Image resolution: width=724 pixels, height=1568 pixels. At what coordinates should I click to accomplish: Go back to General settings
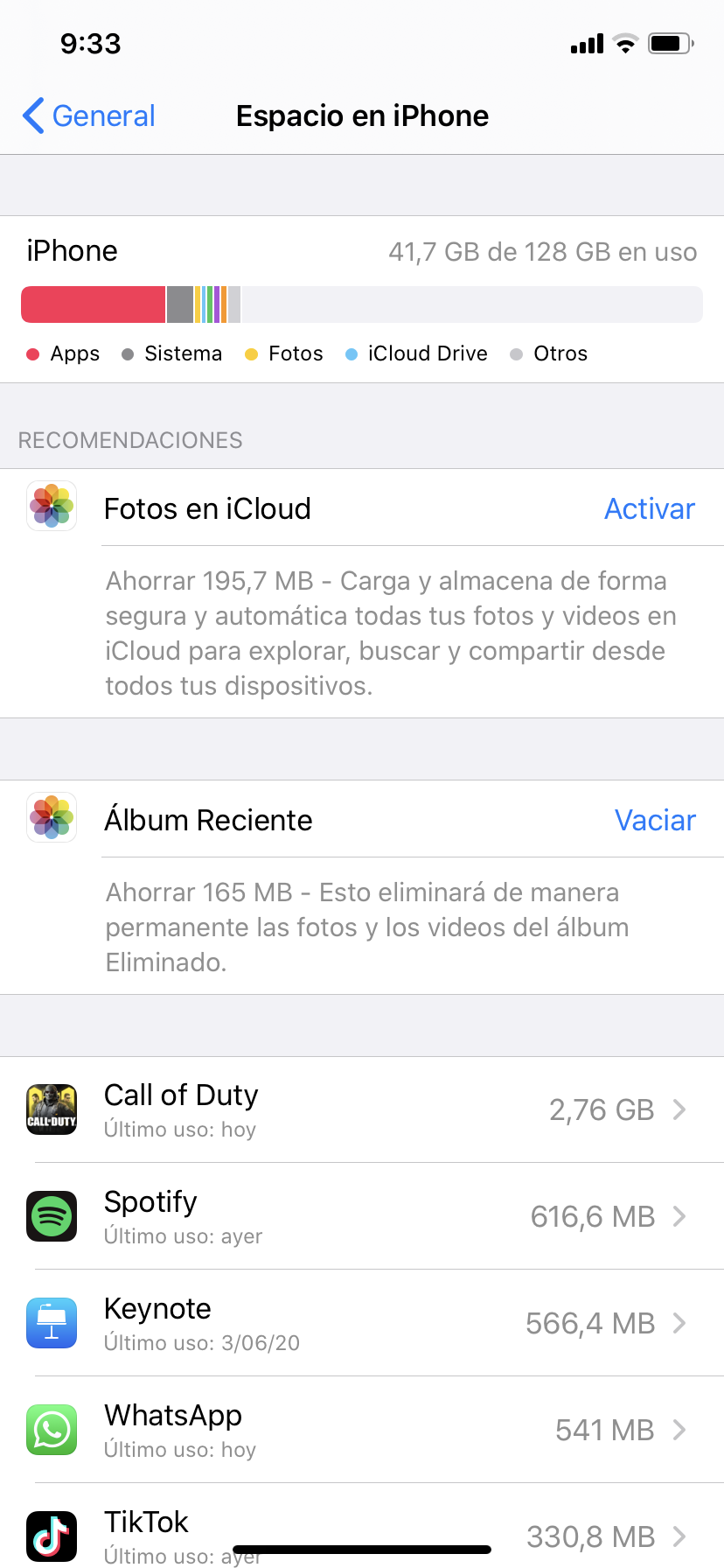pos(88,115)
